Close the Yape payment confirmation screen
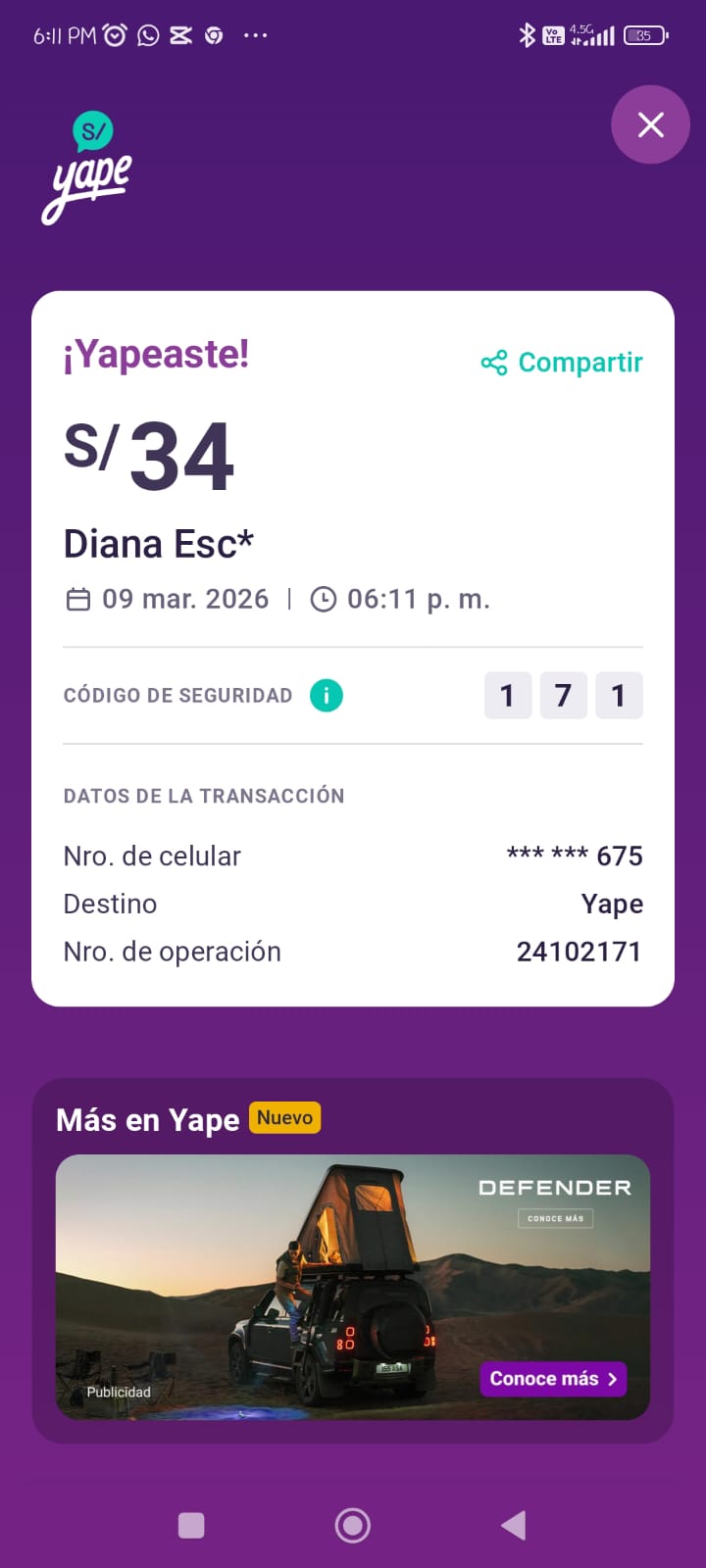The width and height of the screenshot is (706, 1568). click(x=651, y=124)
